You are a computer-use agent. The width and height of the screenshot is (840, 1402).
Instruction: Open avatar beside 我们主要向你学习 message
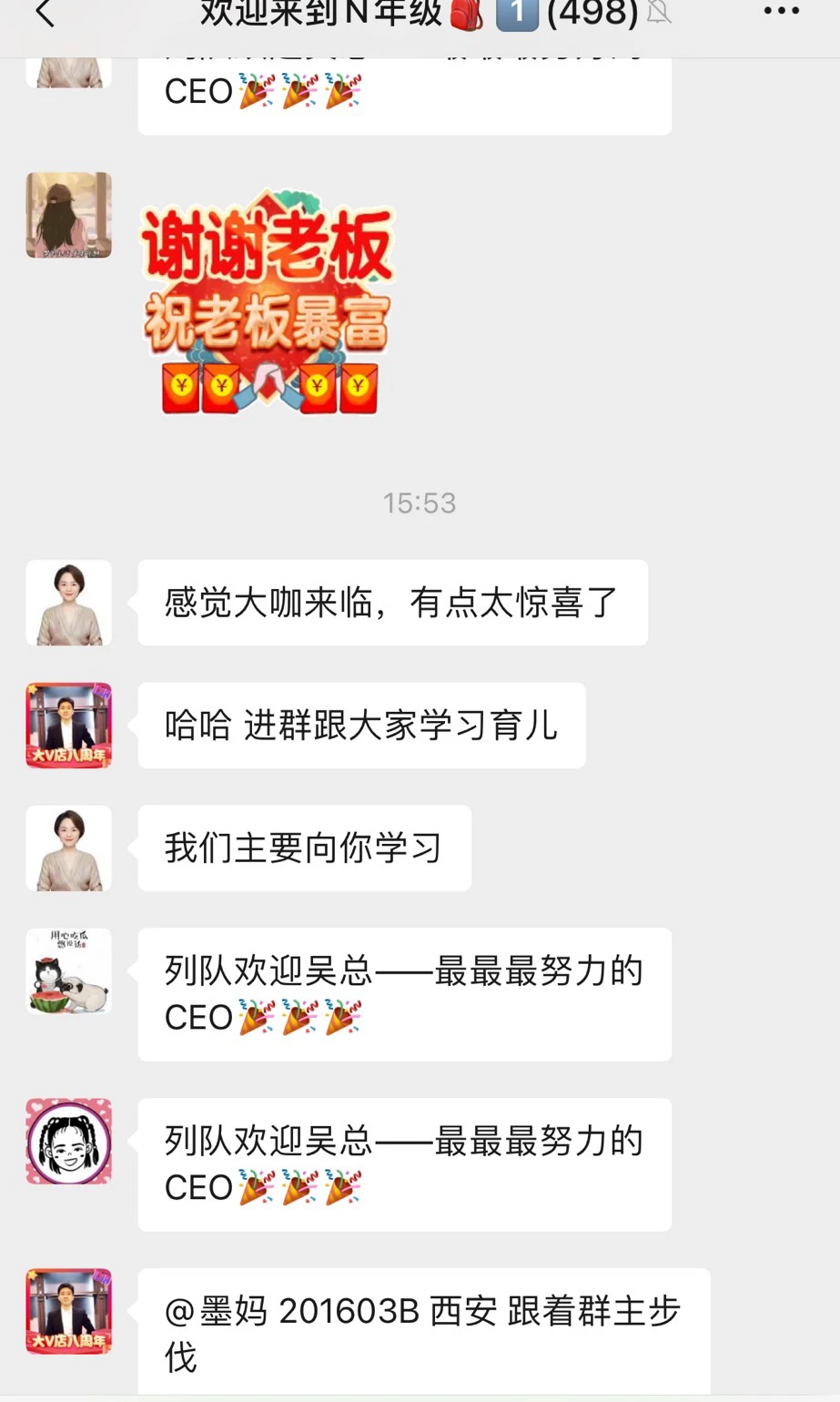(69, 848)
